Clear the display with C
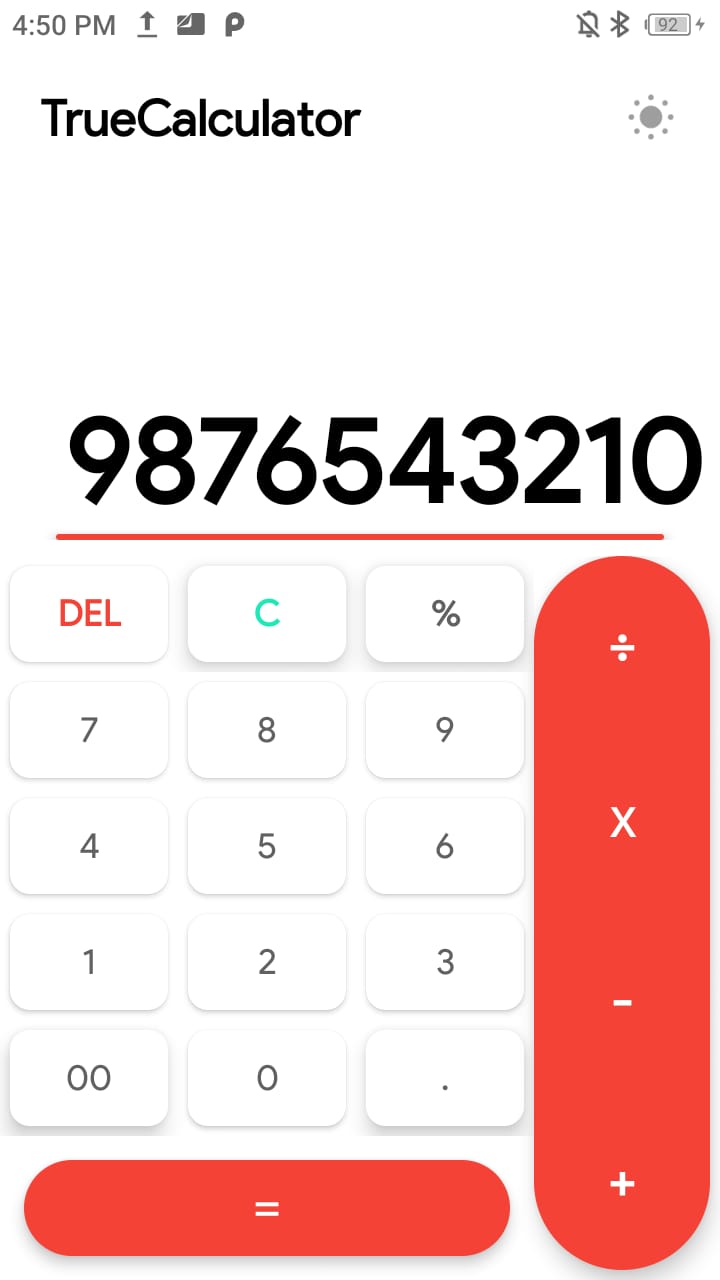Screen dimensions: 720x1280 (x=267, y=613)
